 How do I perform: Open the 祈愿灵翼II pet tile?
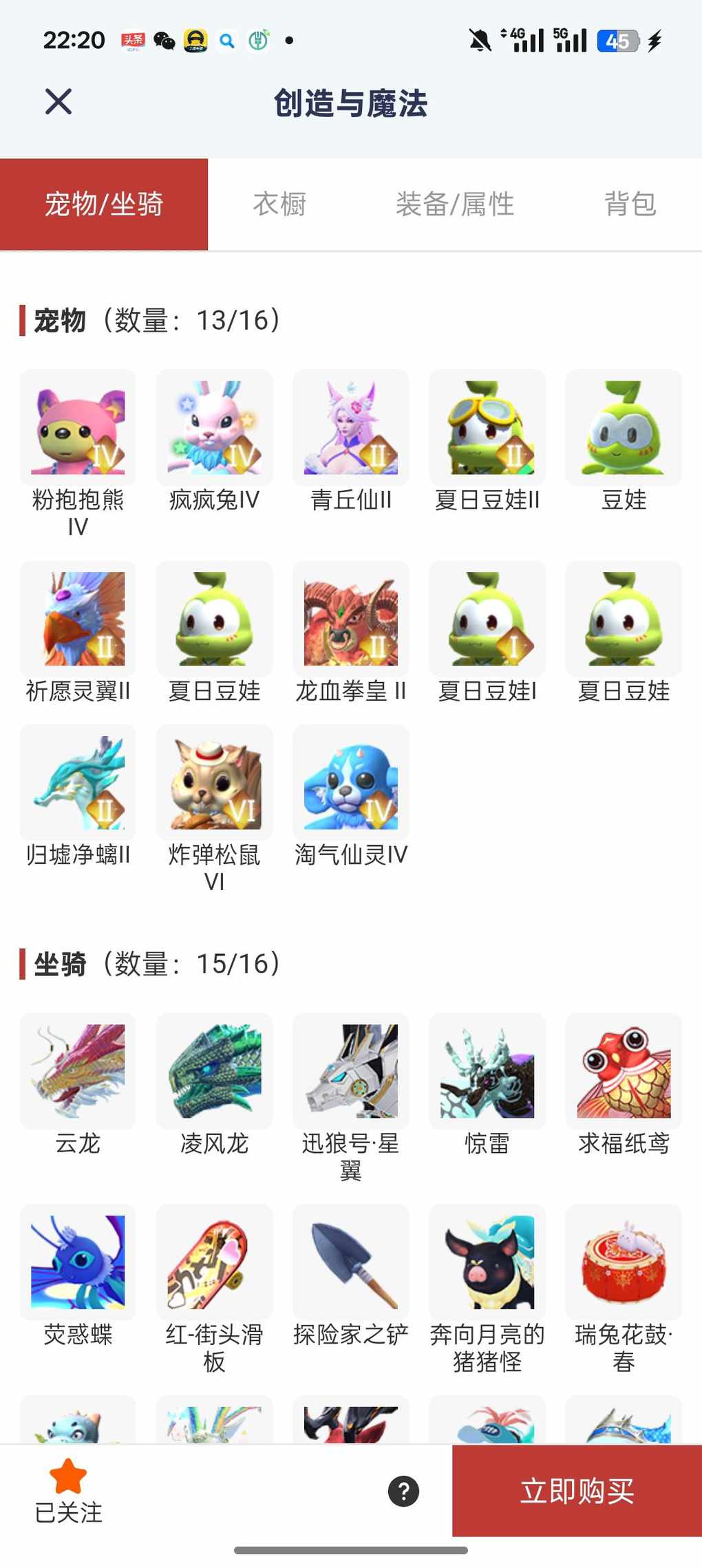click(x=78, y=619)
